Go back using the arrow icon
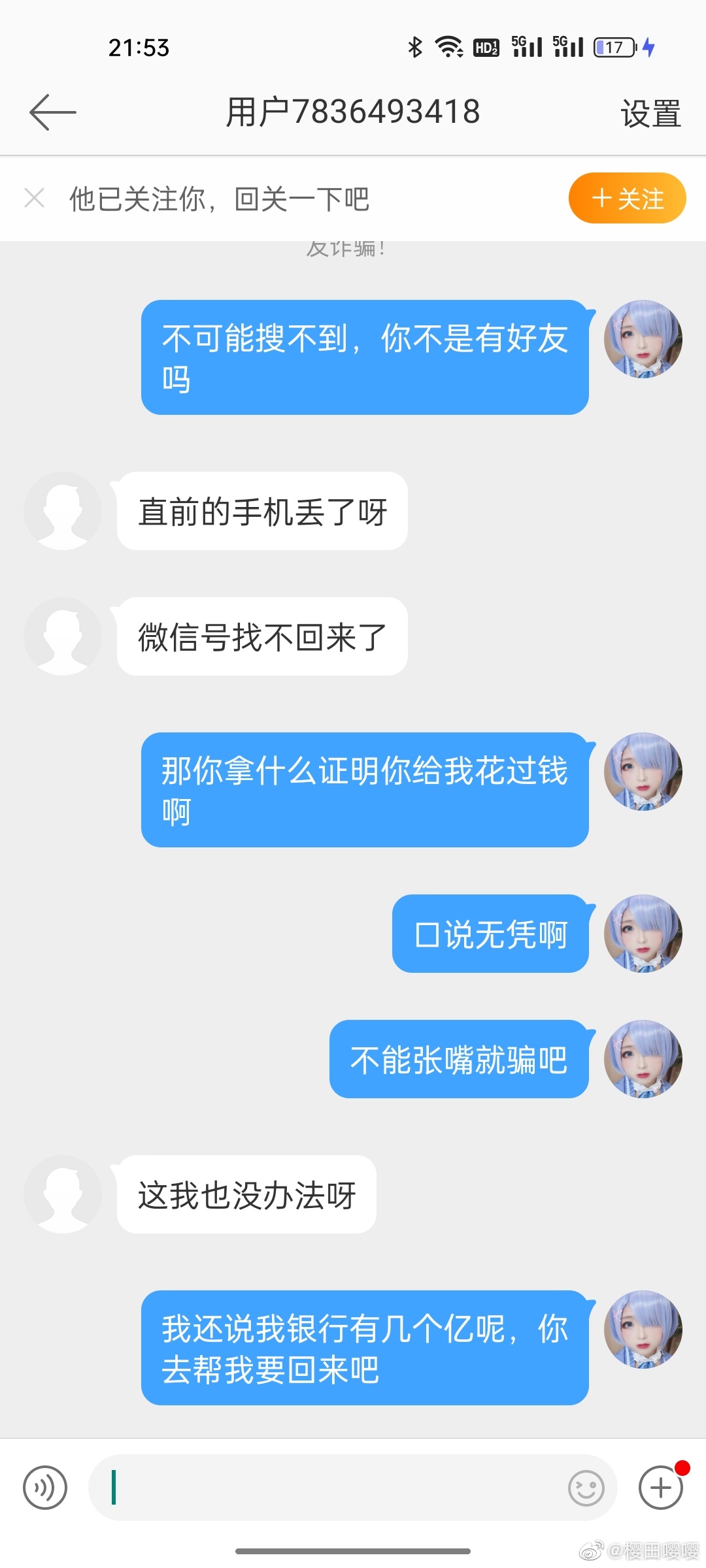Viewport: 706px width, 1568px height. click(x=52, y=112)
